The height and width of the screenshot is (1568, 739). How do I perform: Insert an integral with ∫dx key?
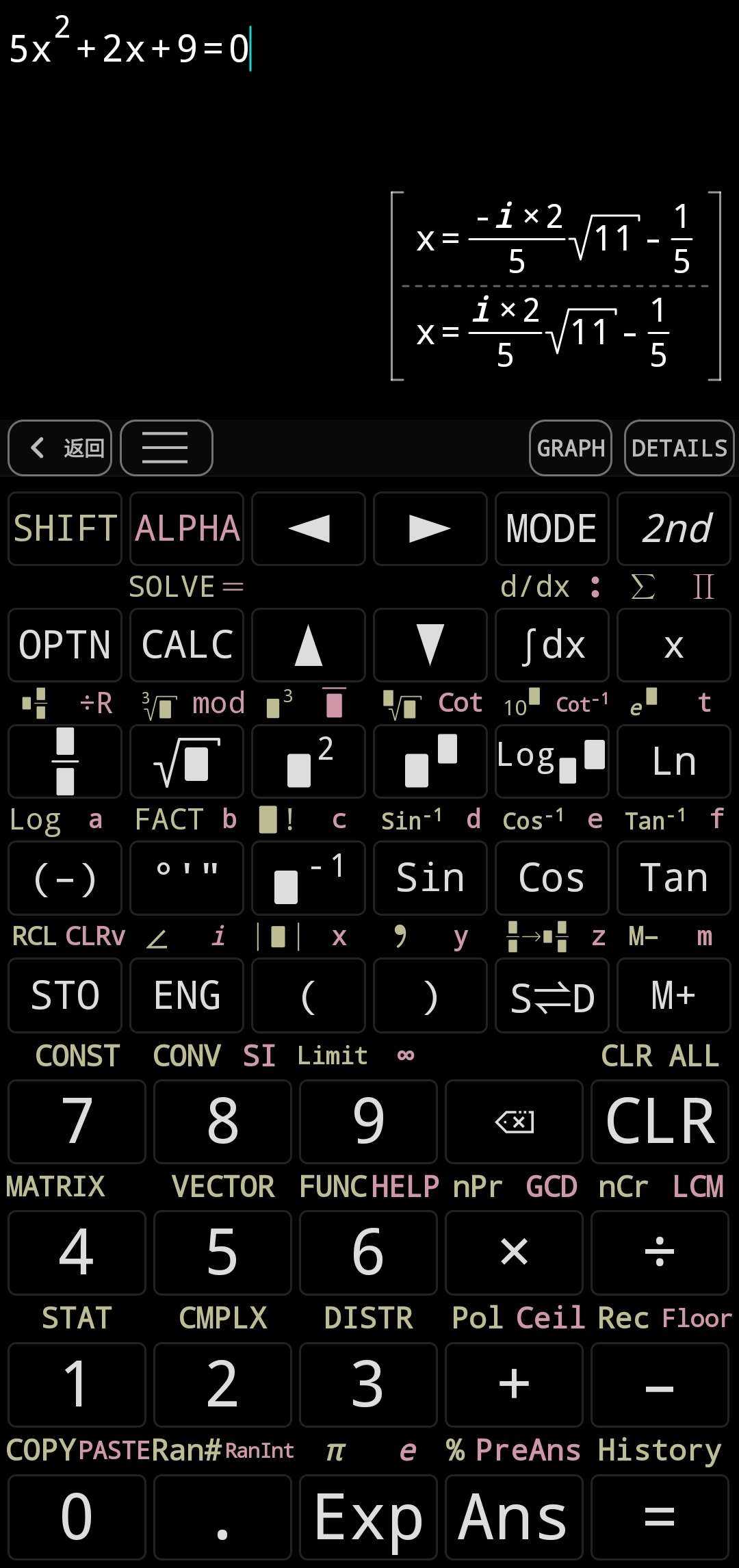(552, 645)
